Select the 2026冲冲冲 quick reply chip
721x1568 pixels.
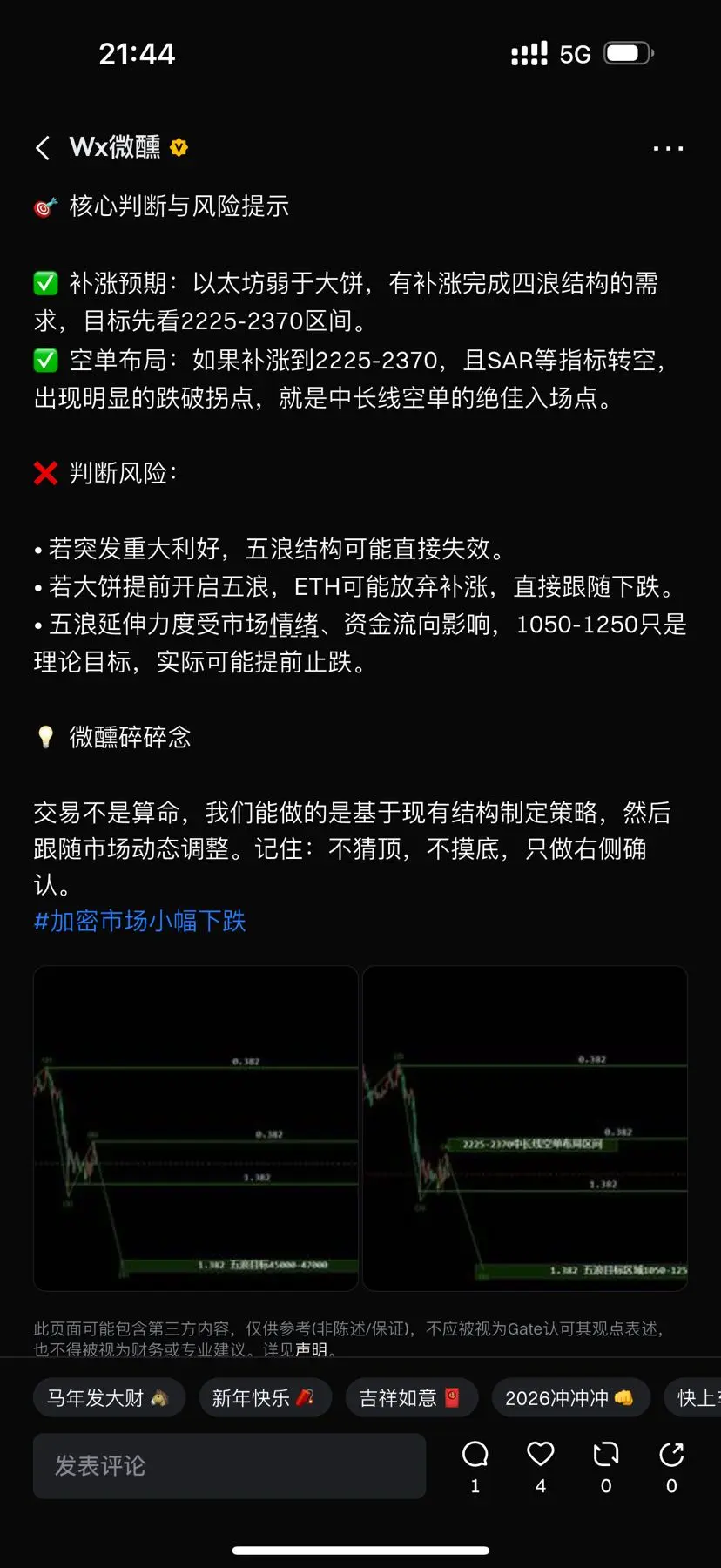coord(570,1397)
